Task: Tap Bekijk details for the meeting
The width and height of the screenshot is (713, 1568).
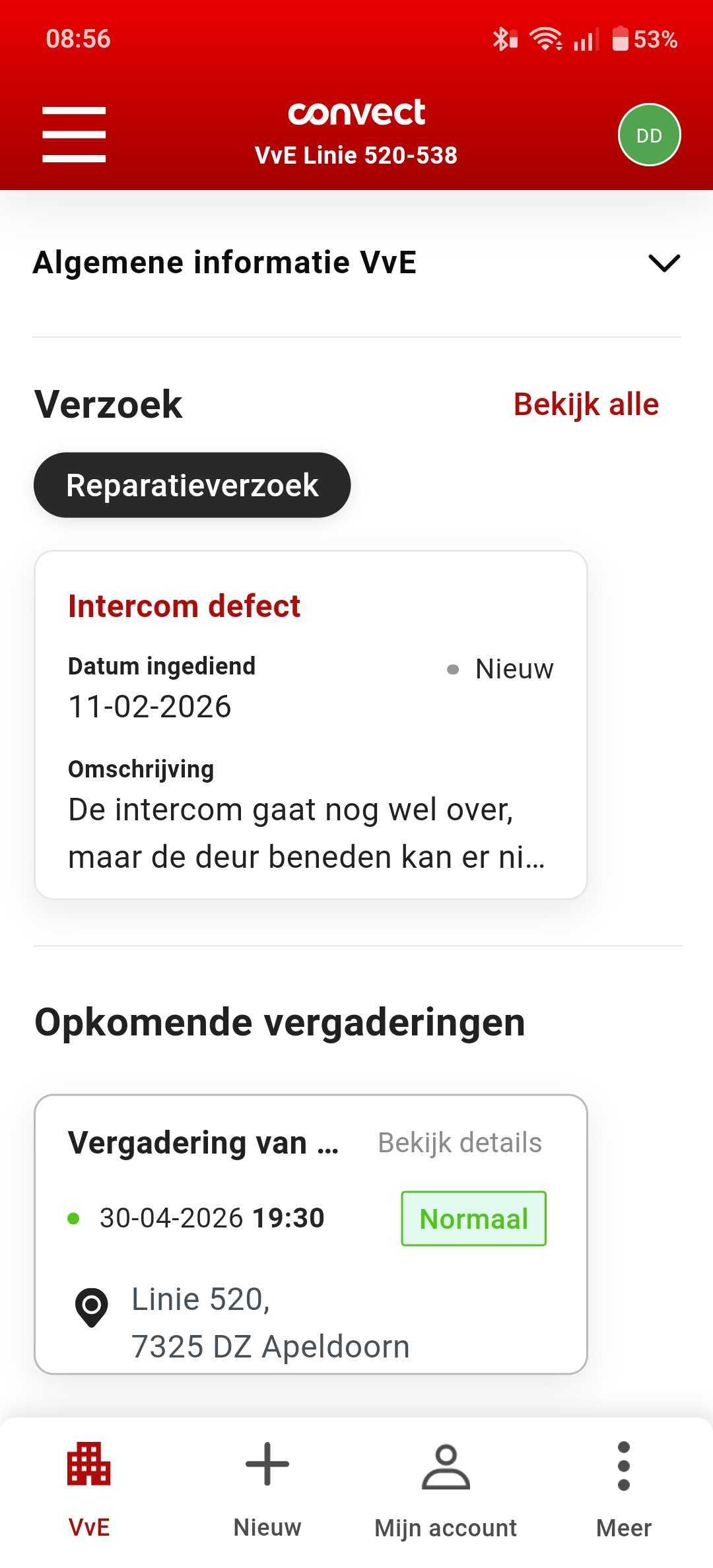Action: pos(459,1143)
